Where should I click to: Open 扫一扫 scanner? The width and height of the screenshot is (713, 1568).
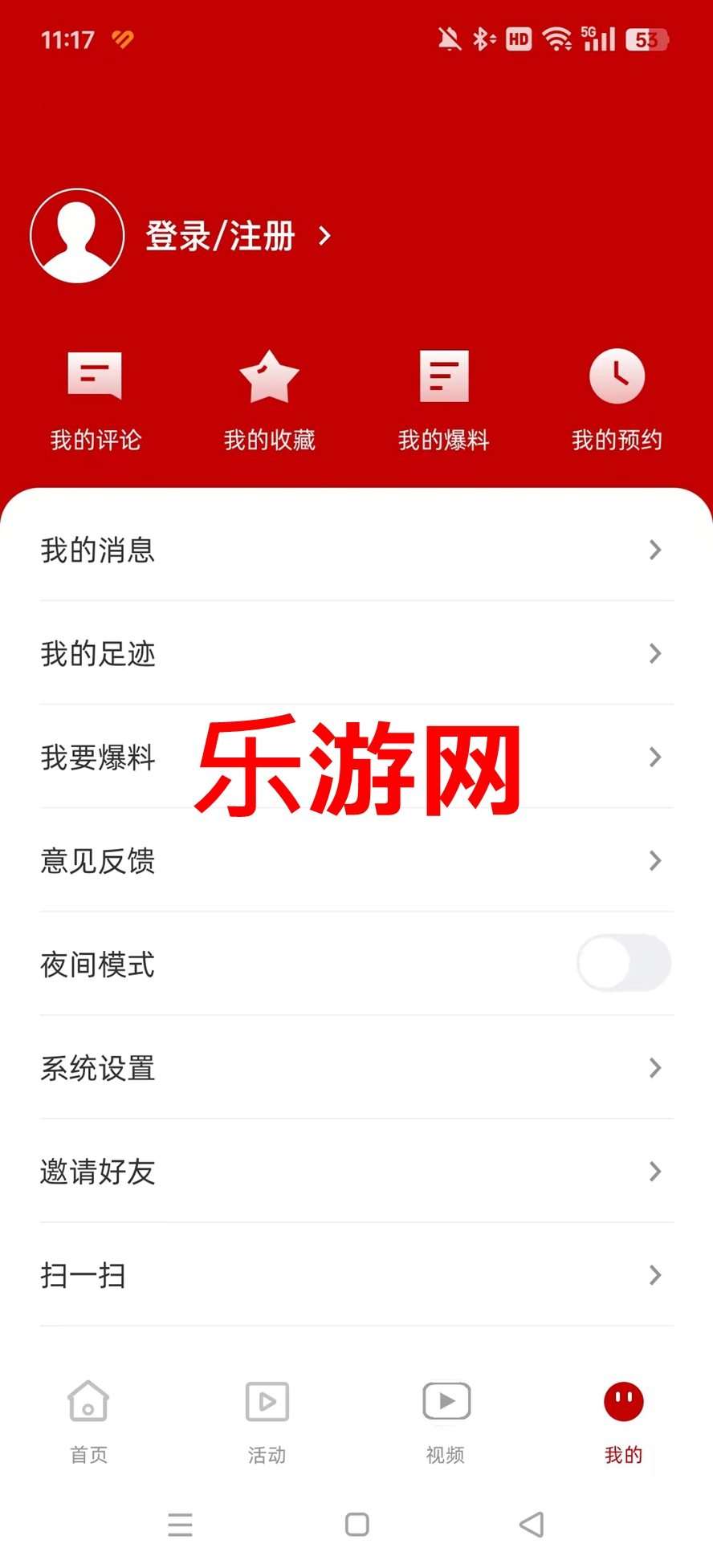point(356,1274)
